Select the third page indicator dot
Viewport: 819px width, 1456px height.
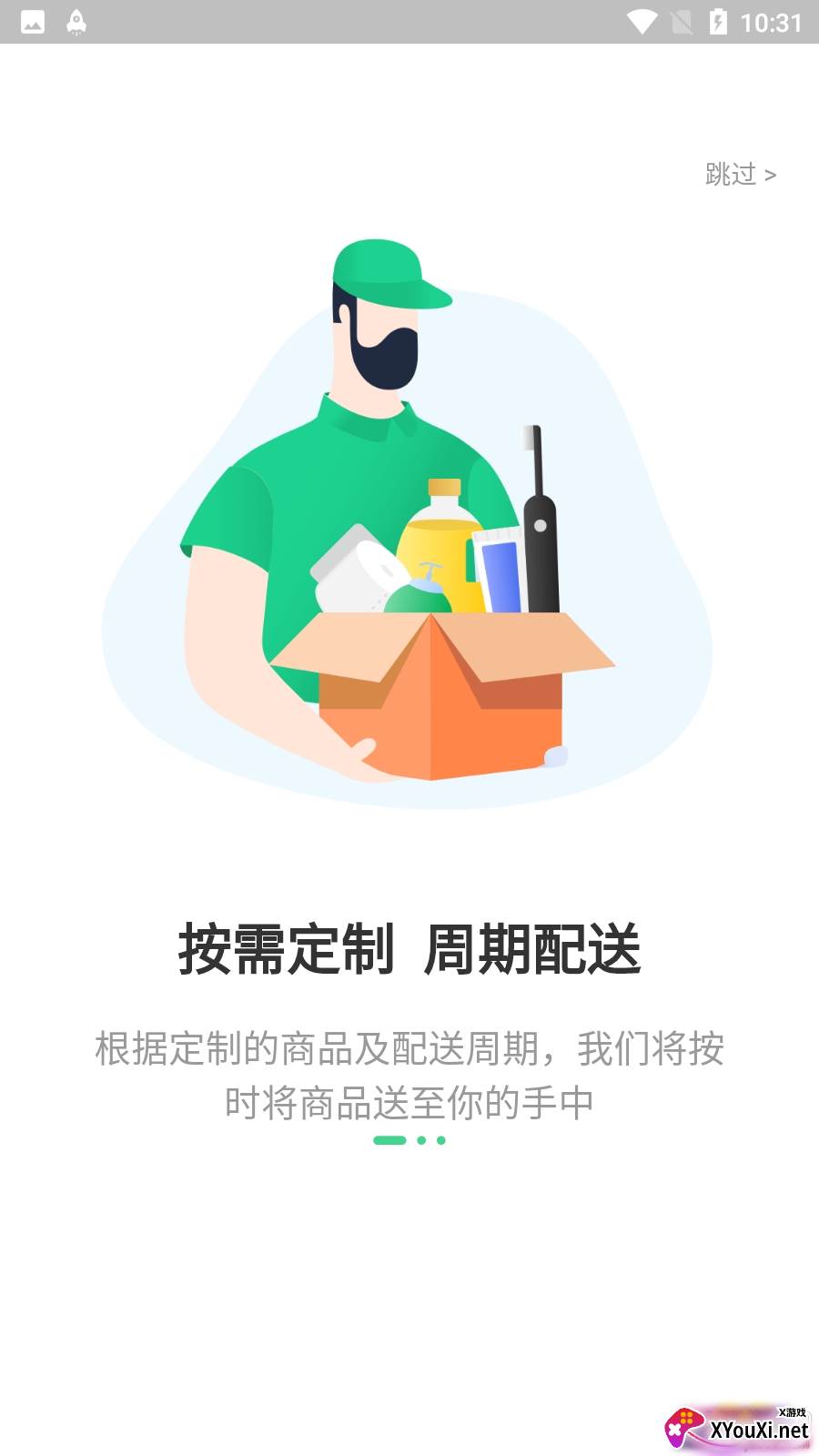click(x=440, y=1138)
